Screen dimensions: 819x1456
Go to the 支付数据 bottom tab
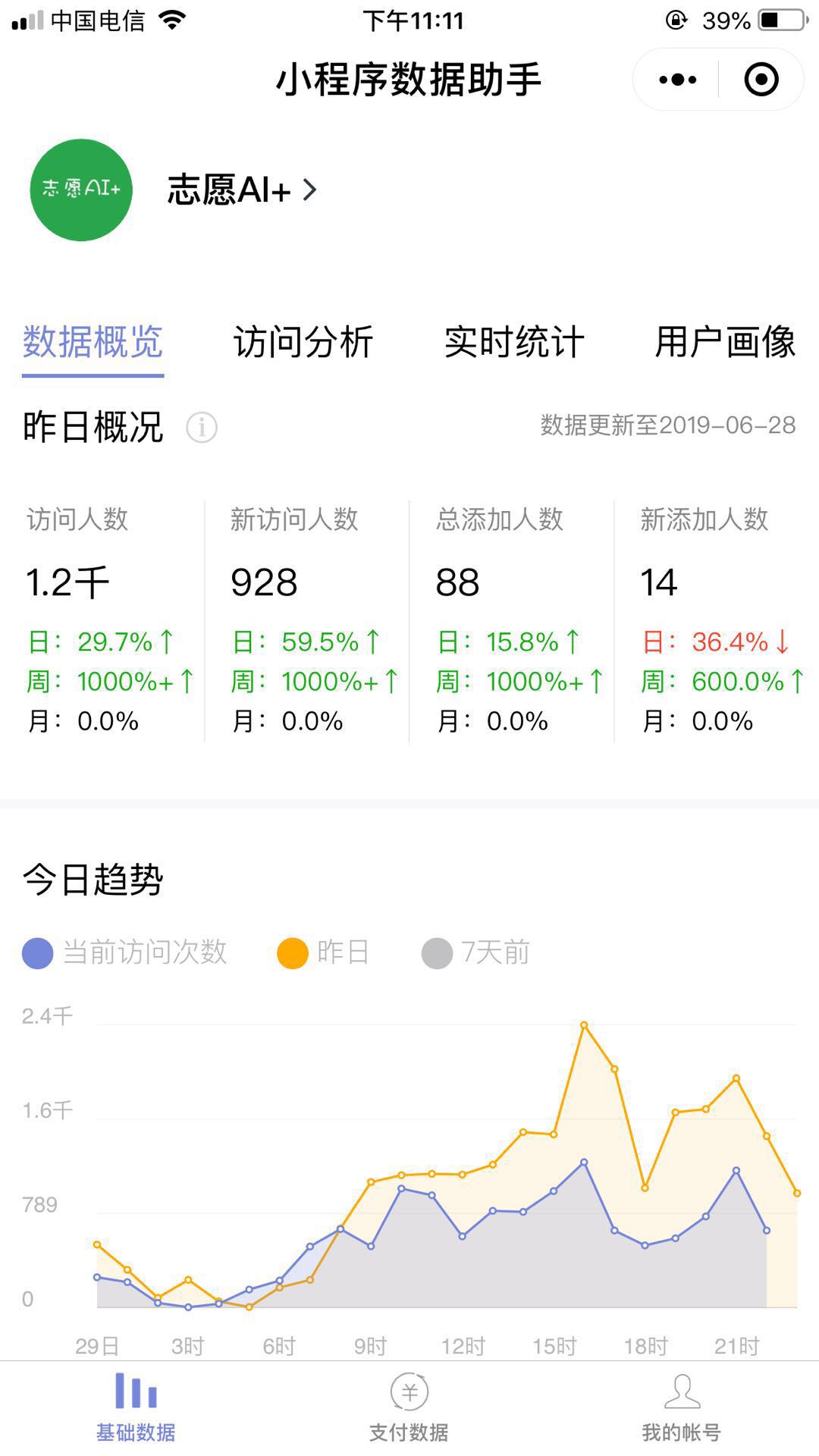coord(409,1409)
